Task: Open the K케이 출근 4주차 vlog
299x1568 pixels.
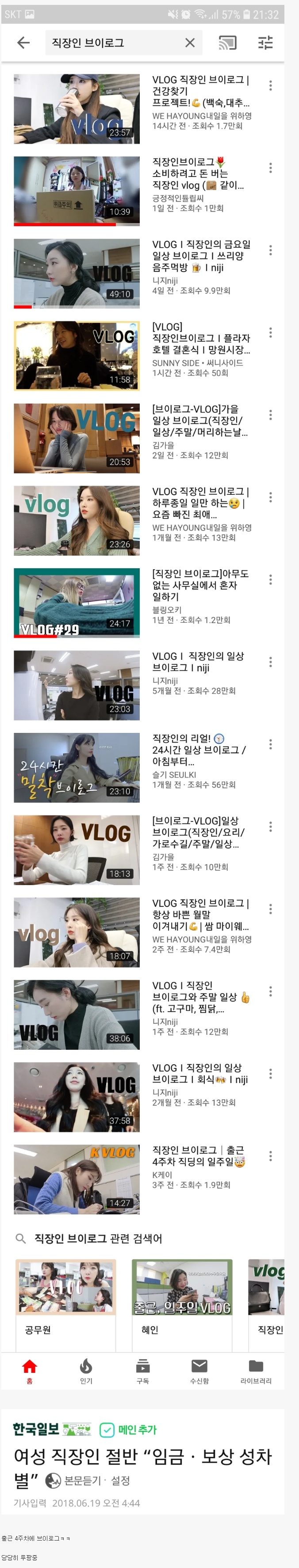Action: [77, 1179]
